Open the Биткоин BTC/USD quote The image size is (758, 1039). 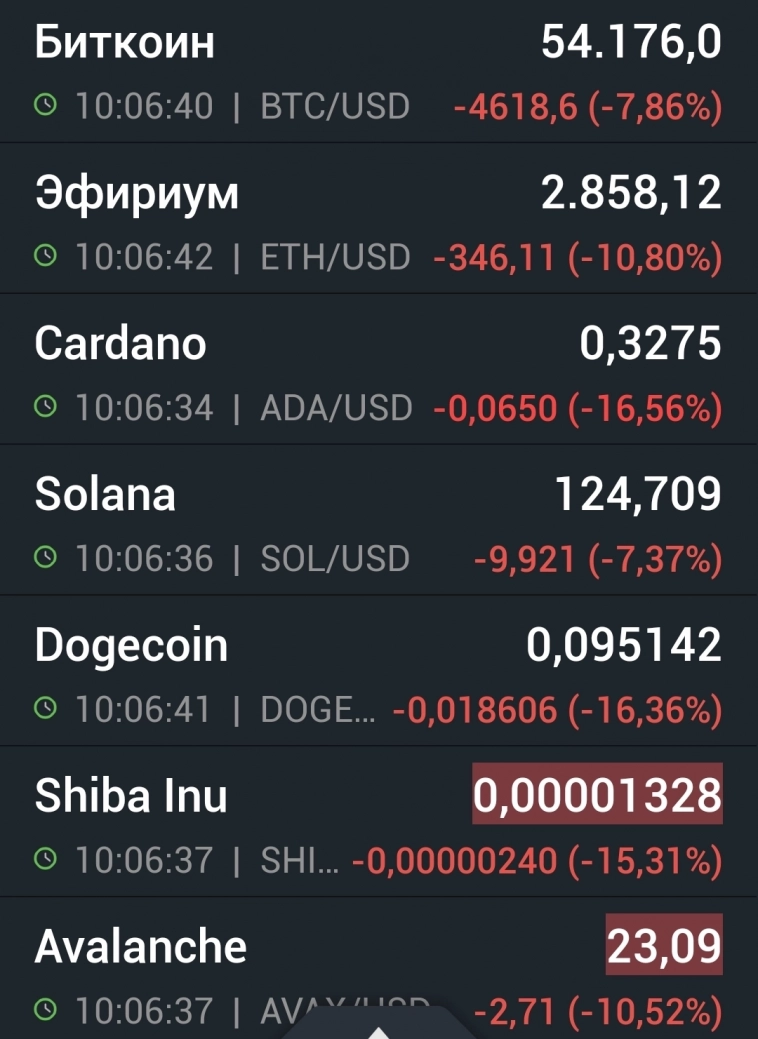coord(379,72)
